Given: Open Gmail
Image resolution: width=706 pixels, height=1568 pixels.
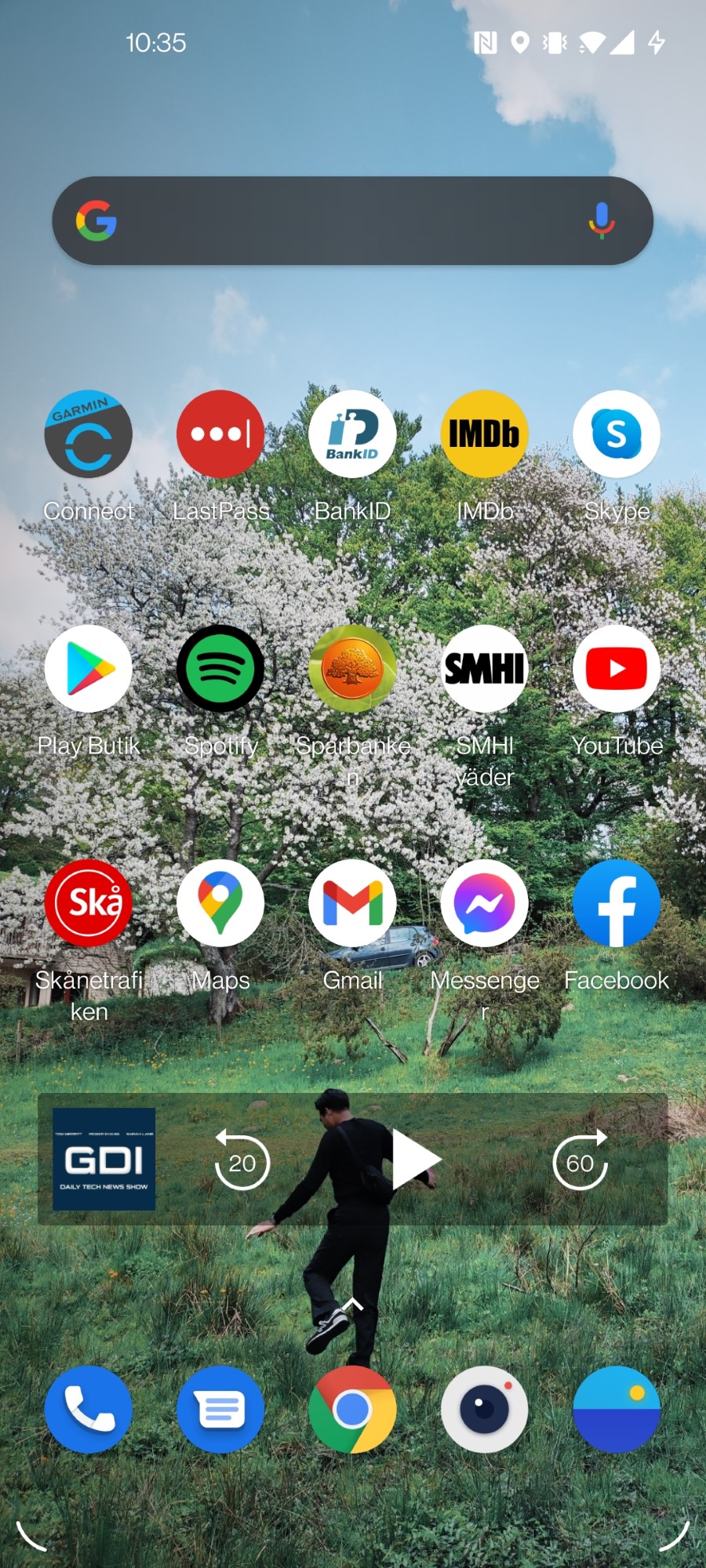Looking at the screenshot, I should (352, 903).
